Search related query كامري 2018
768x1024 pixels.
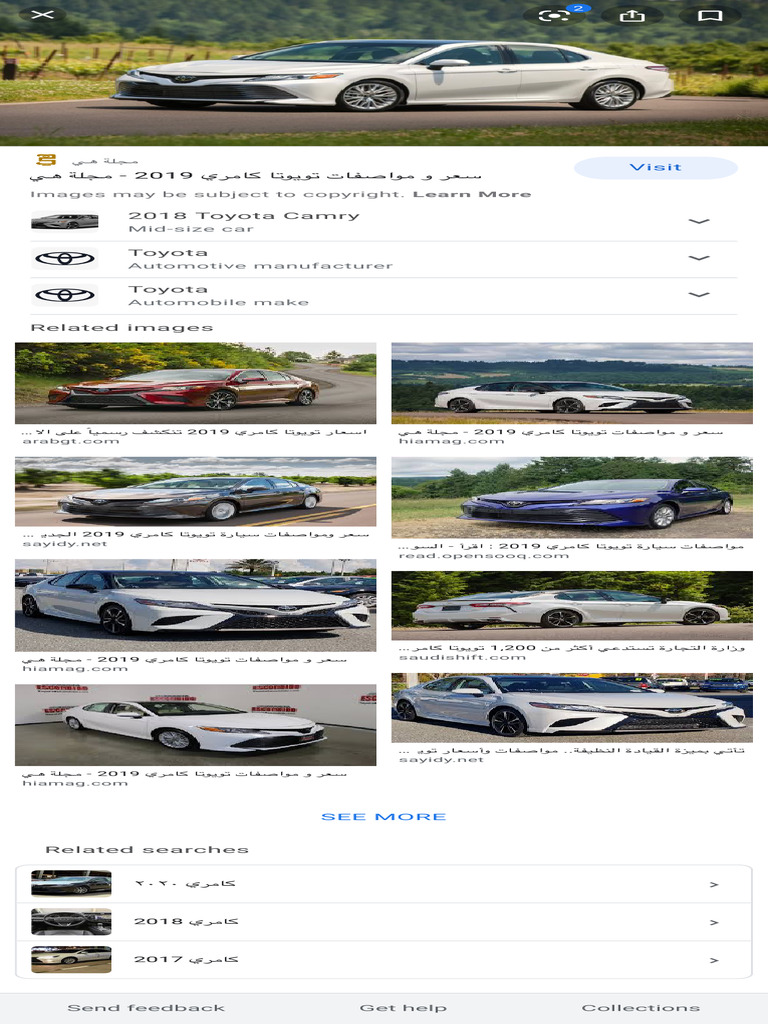point(384,922)
